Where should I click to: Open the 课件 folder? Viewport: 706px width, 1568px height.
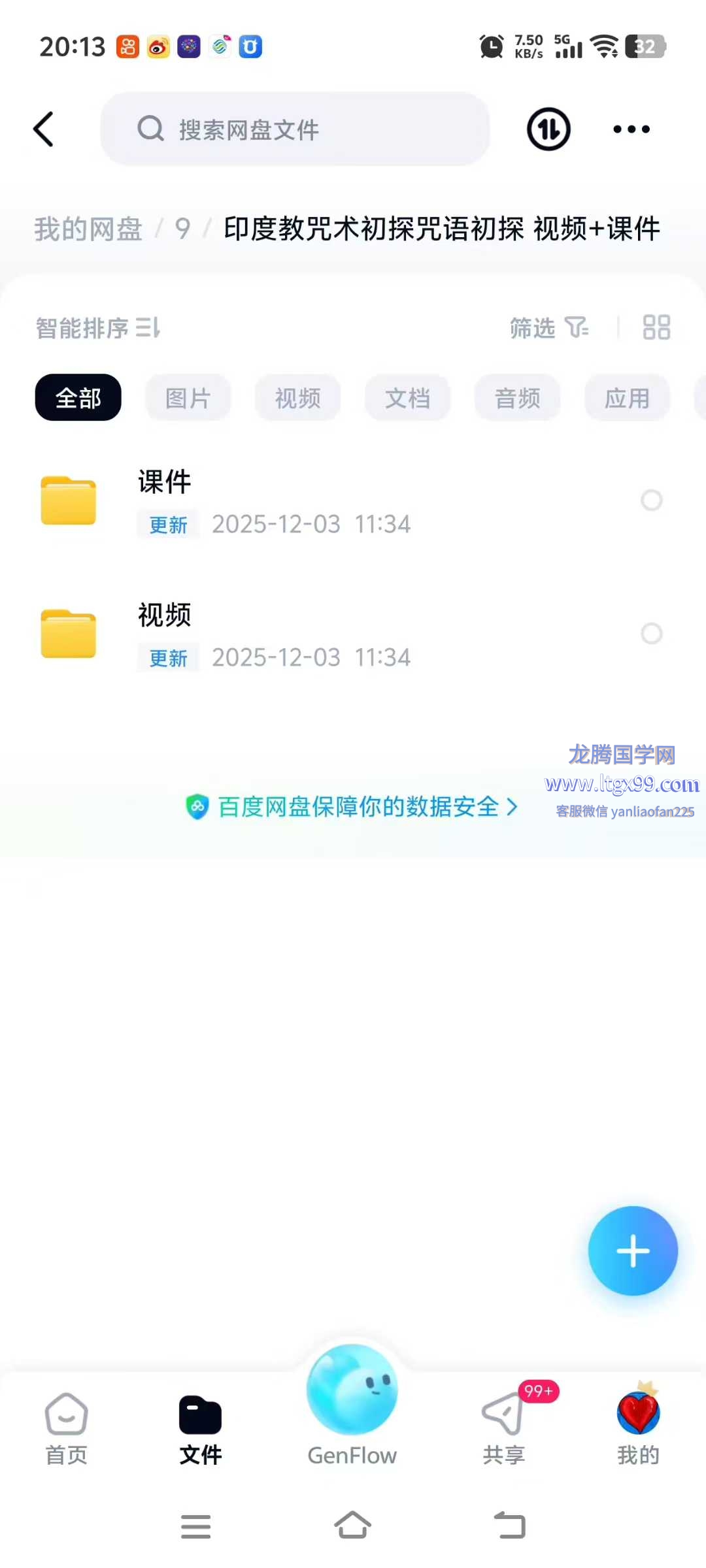click(261, 501)
